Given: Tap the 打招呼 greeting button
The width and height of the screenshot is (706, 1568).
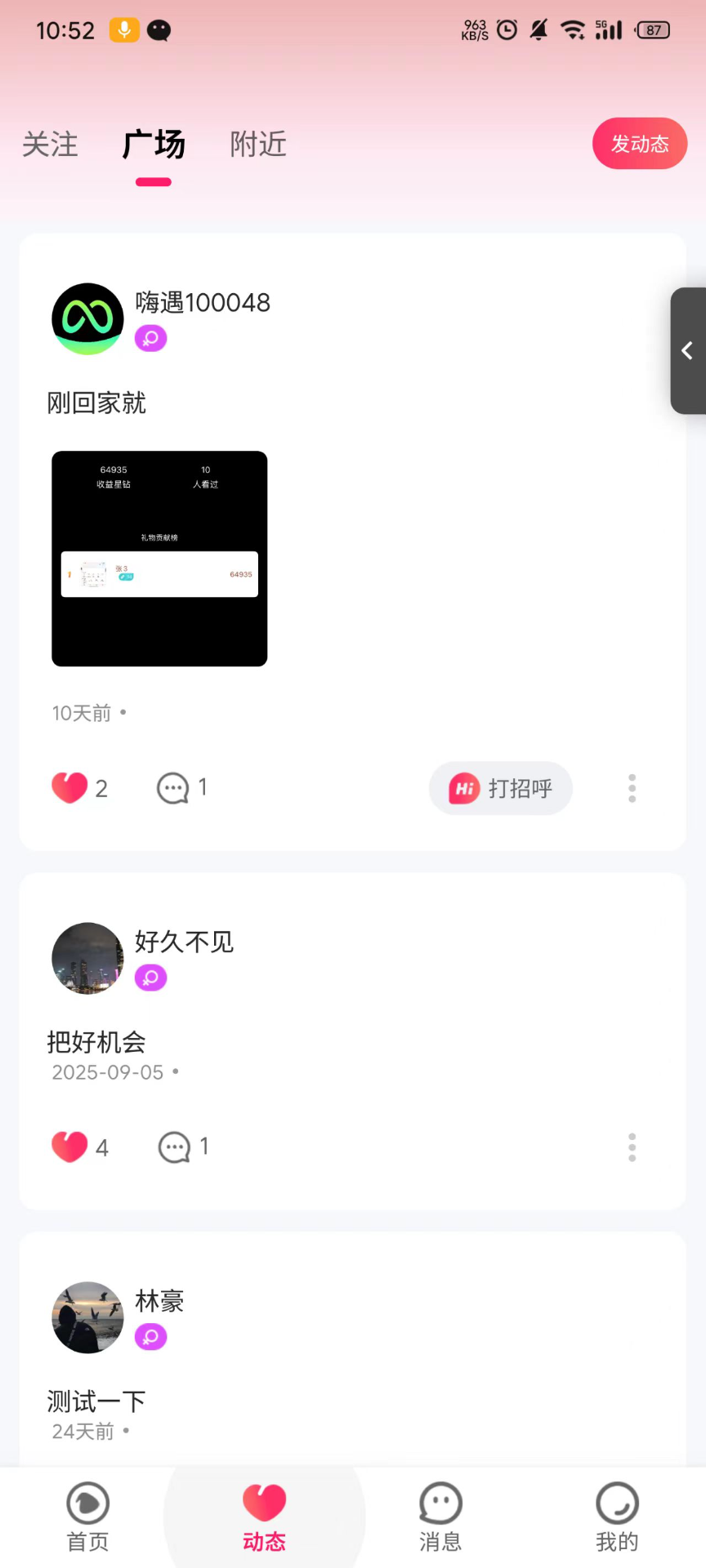Looking at the screenshot, I should tap(500, 787).
